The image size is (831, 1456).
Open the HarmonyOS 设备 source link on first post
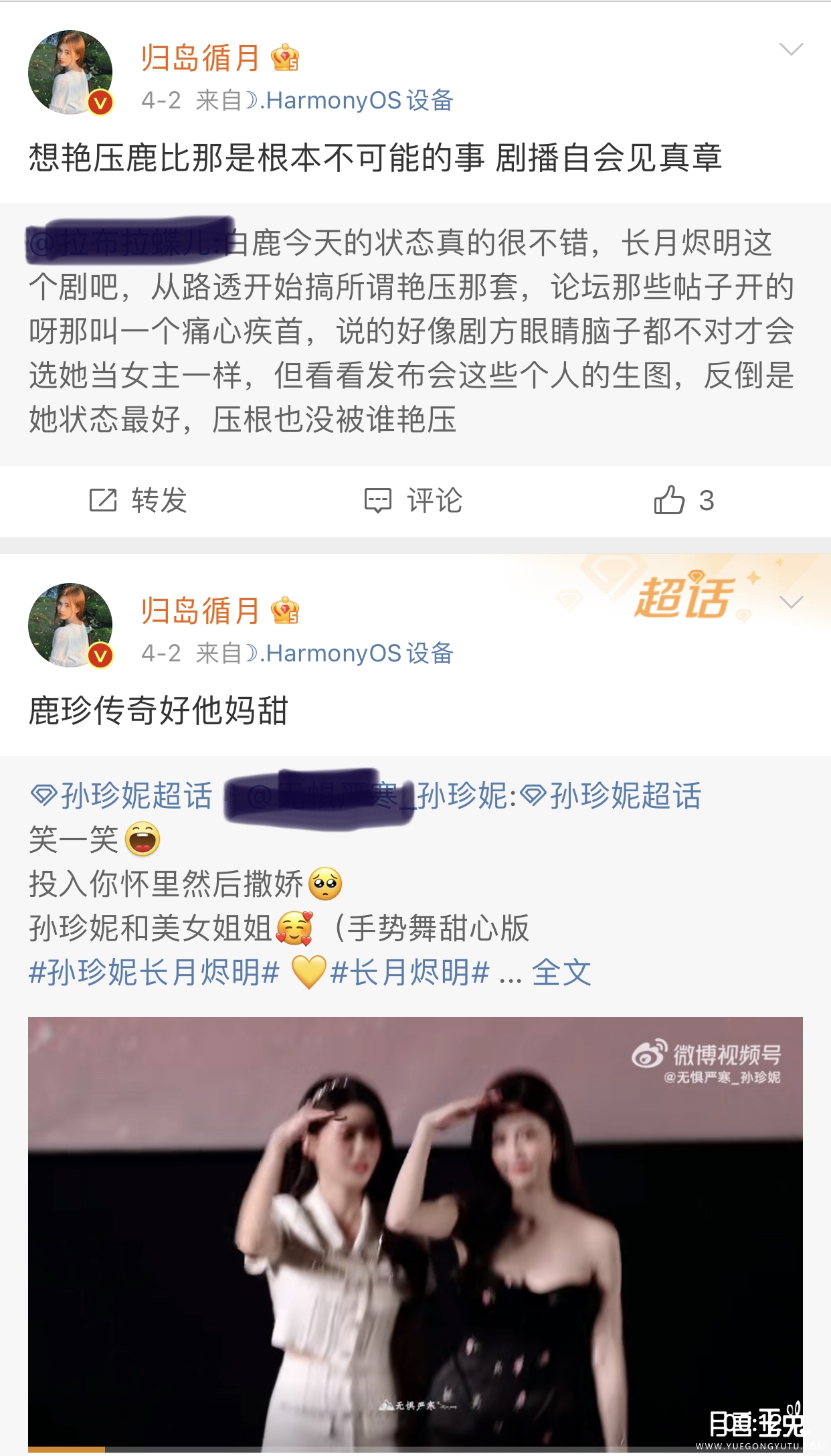pos(359,100)
